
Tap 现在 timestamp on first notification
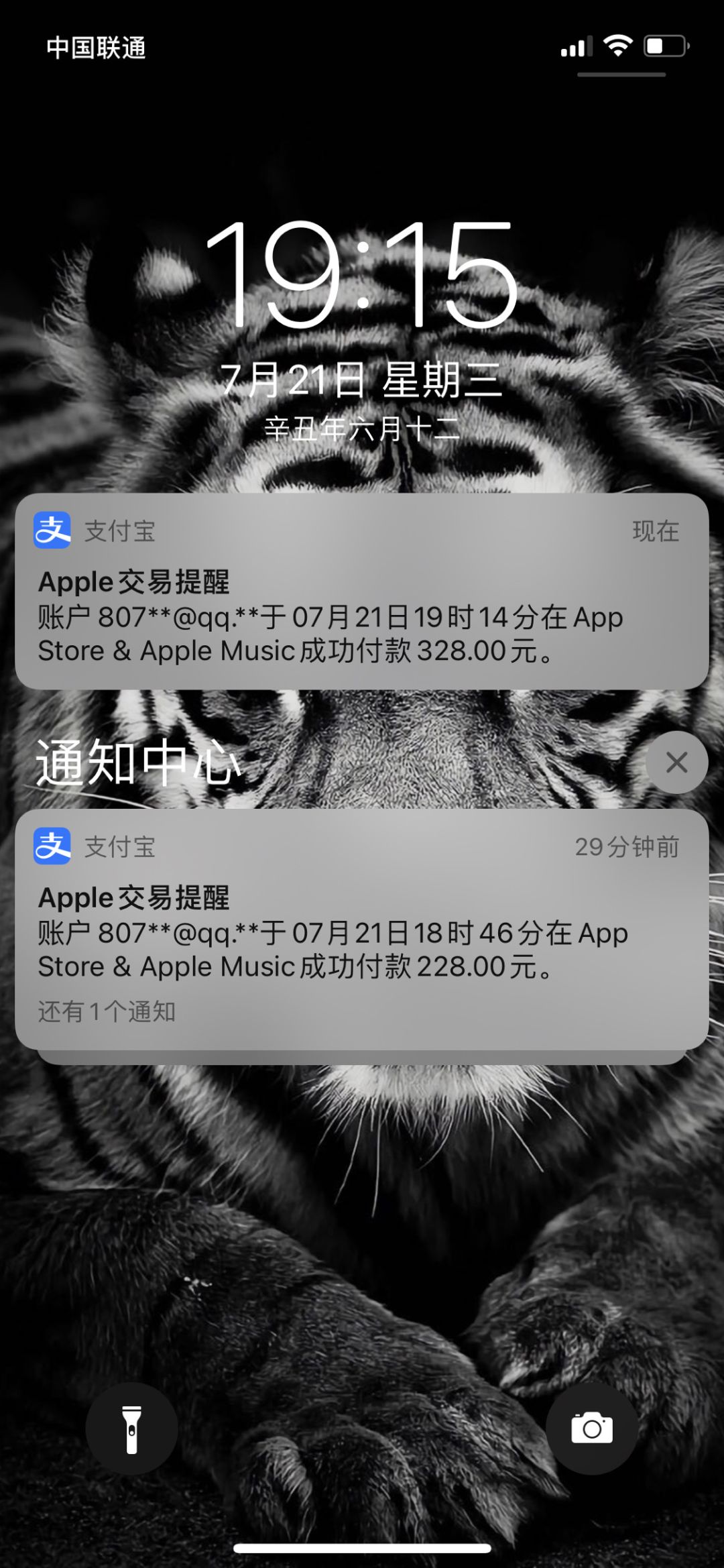tap(655, 533)
